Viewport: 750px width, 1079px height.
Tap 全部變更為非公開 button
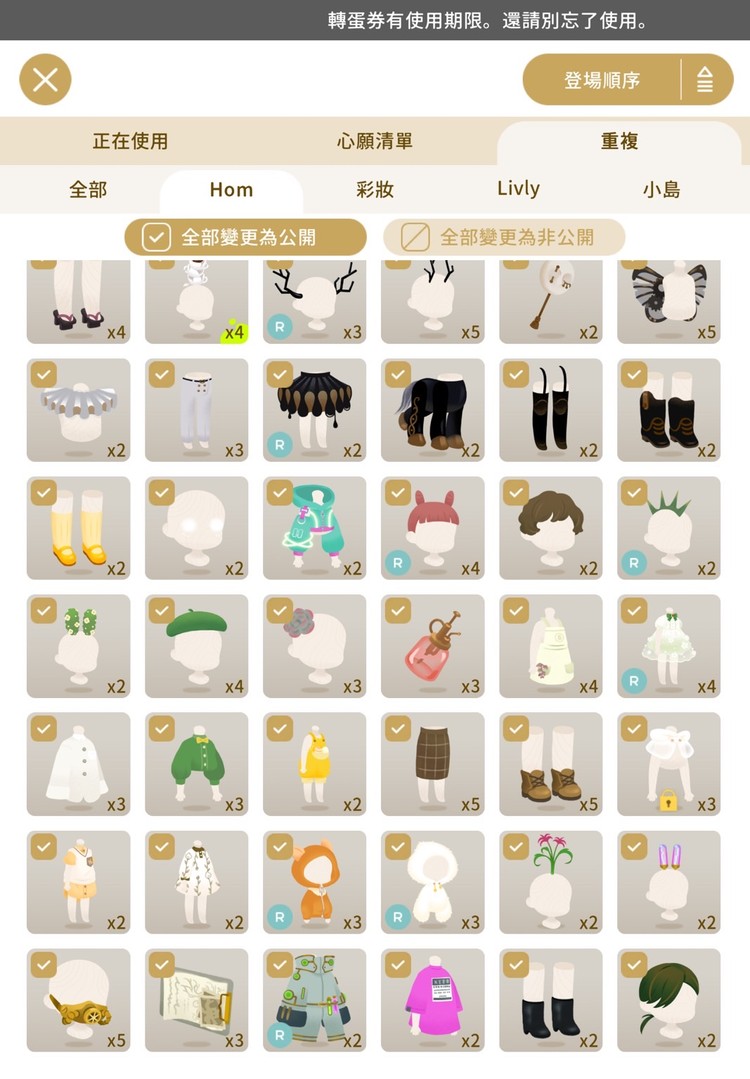click(504, 237)
